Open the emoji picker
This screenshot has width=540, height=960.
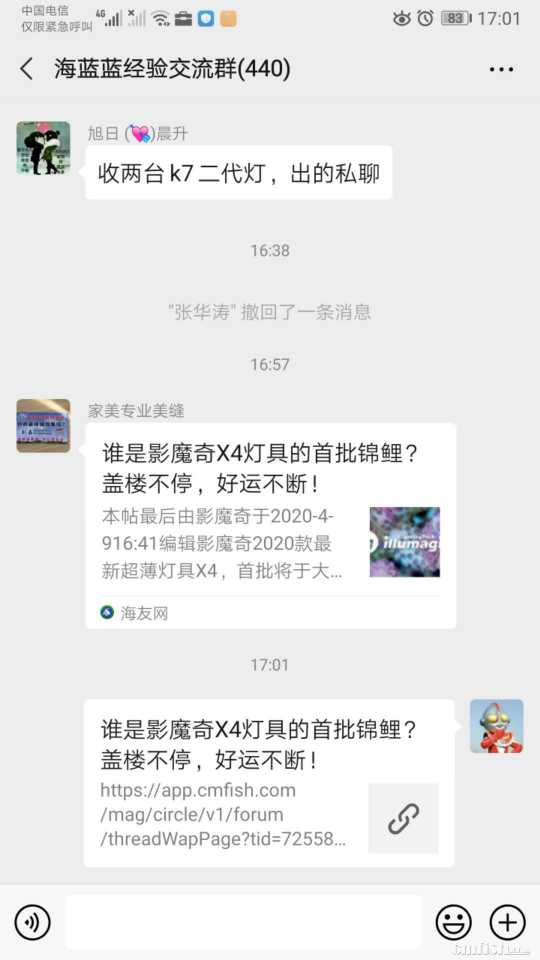(454, 923)
